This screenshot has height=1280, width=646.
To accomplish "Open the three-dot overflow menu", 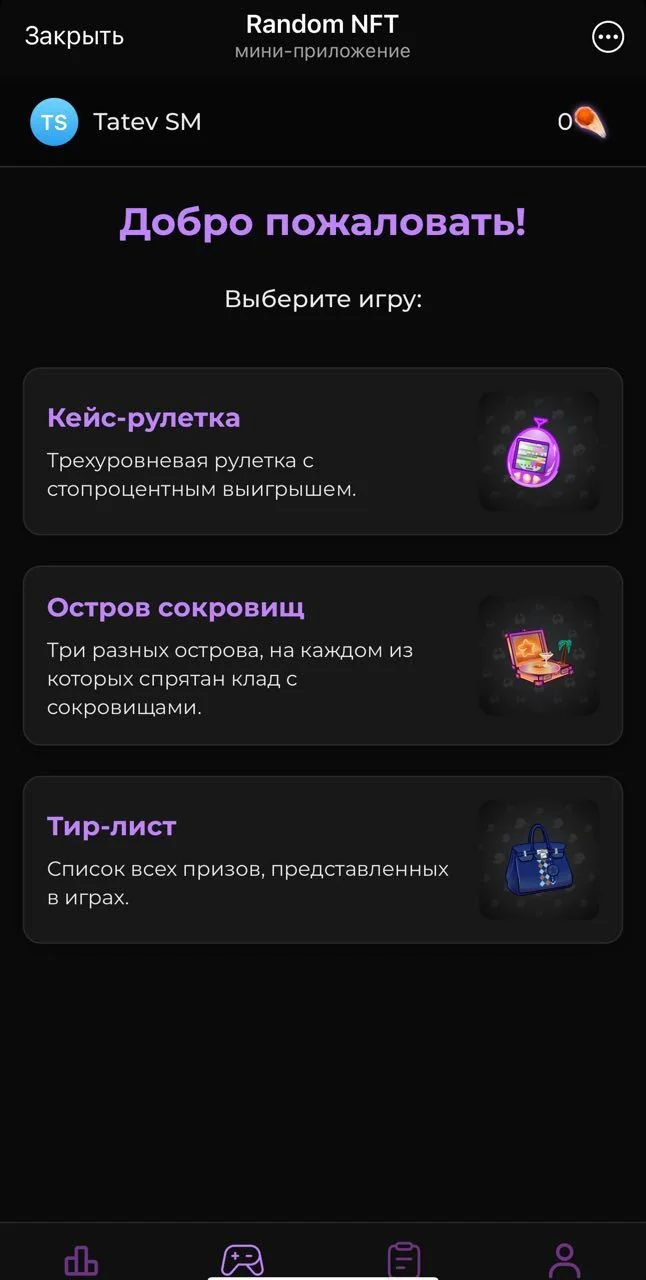I will click(608, 37).
